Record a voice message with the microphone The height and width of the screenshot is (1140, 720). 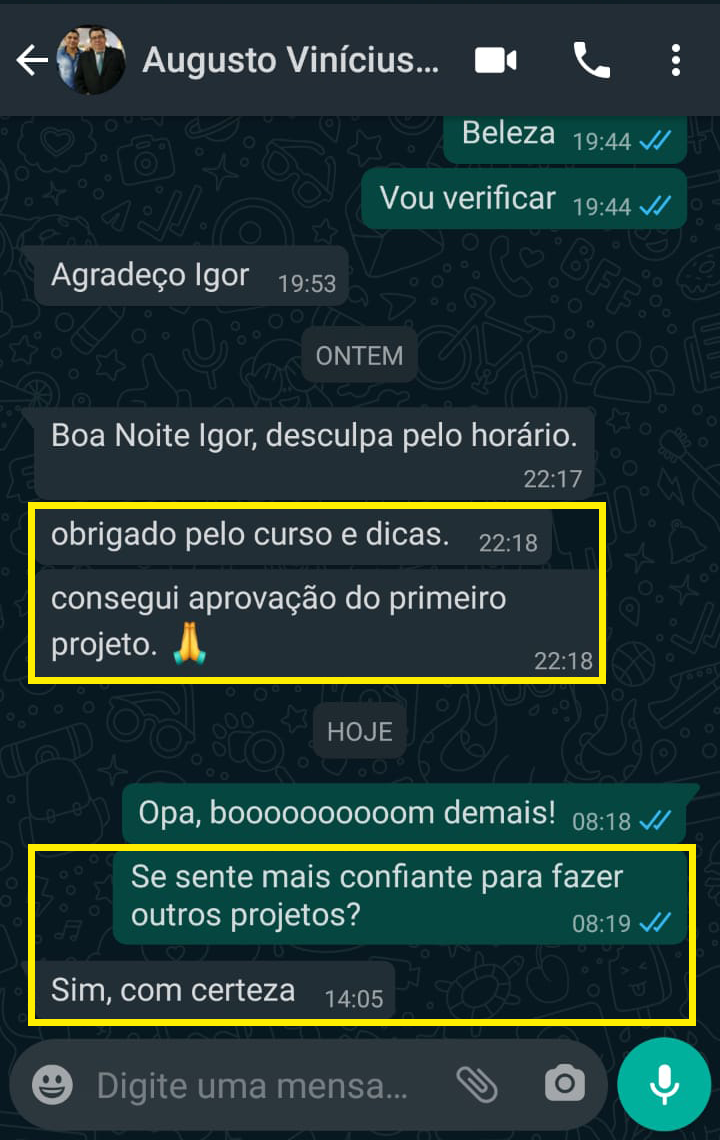click(x=664, y=1083)
